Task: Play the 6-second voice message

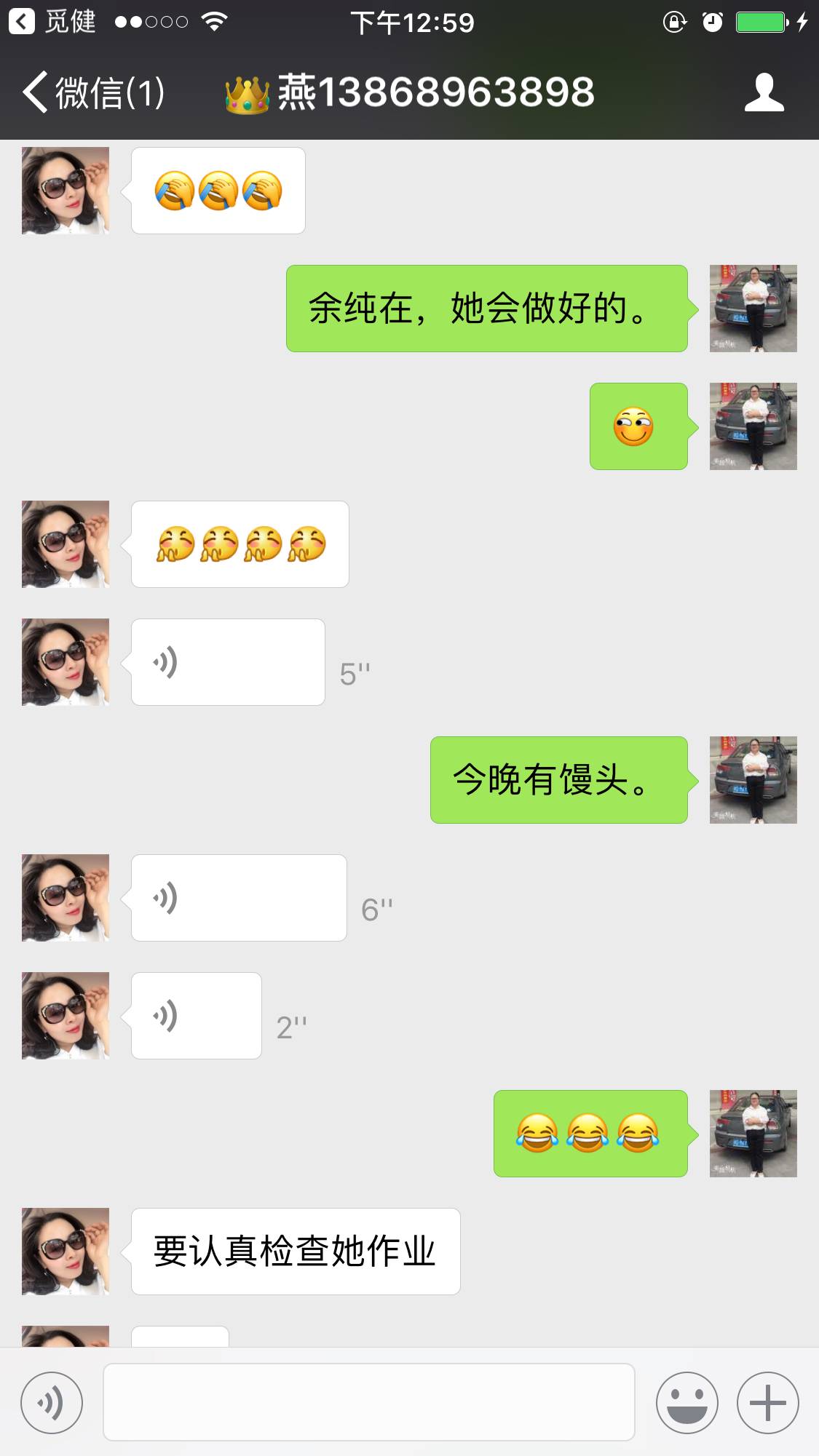Action: pos(238,898)
